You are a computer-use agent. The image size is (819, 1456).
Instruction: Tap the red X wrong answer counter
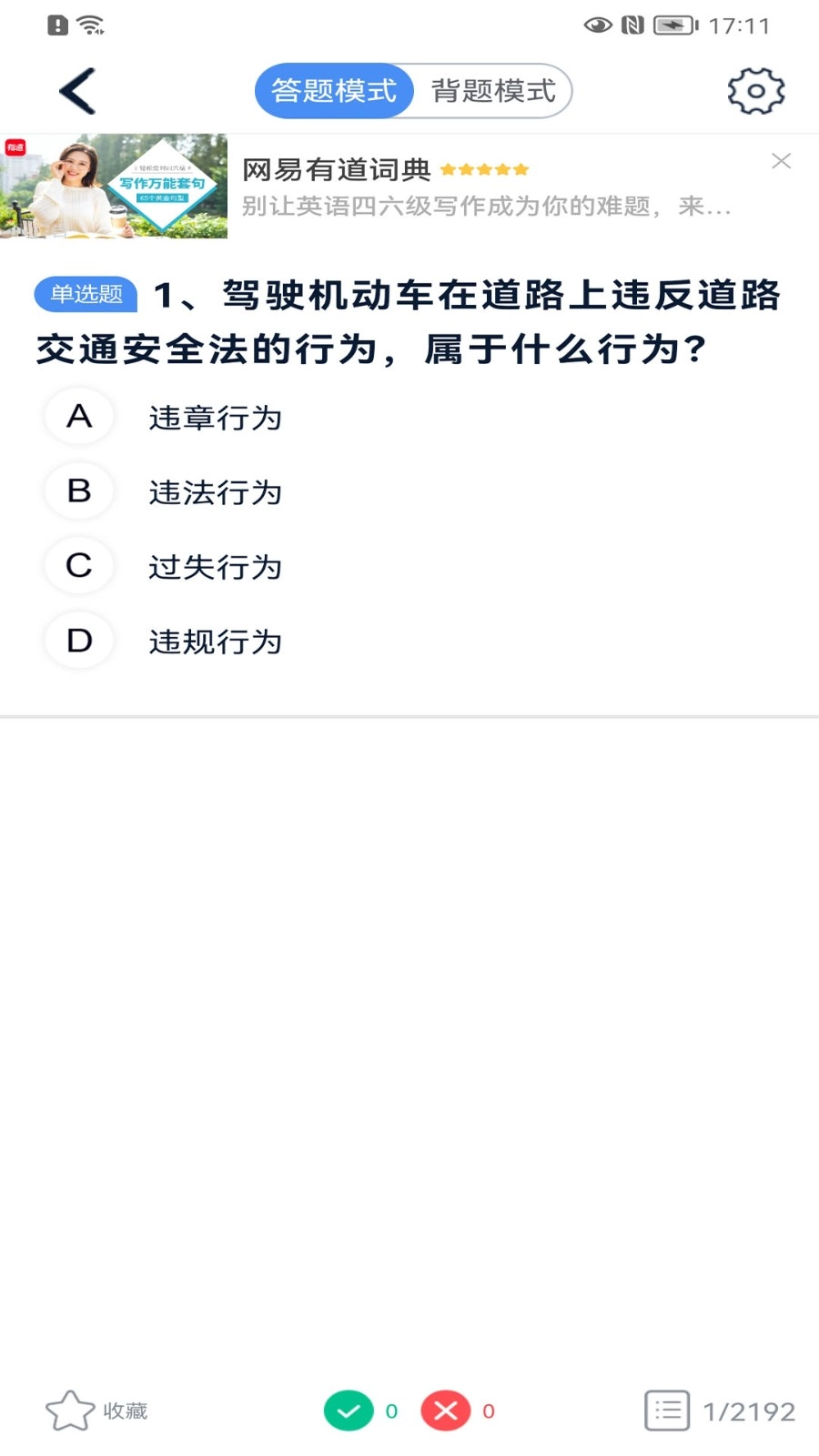[445, 1410]
